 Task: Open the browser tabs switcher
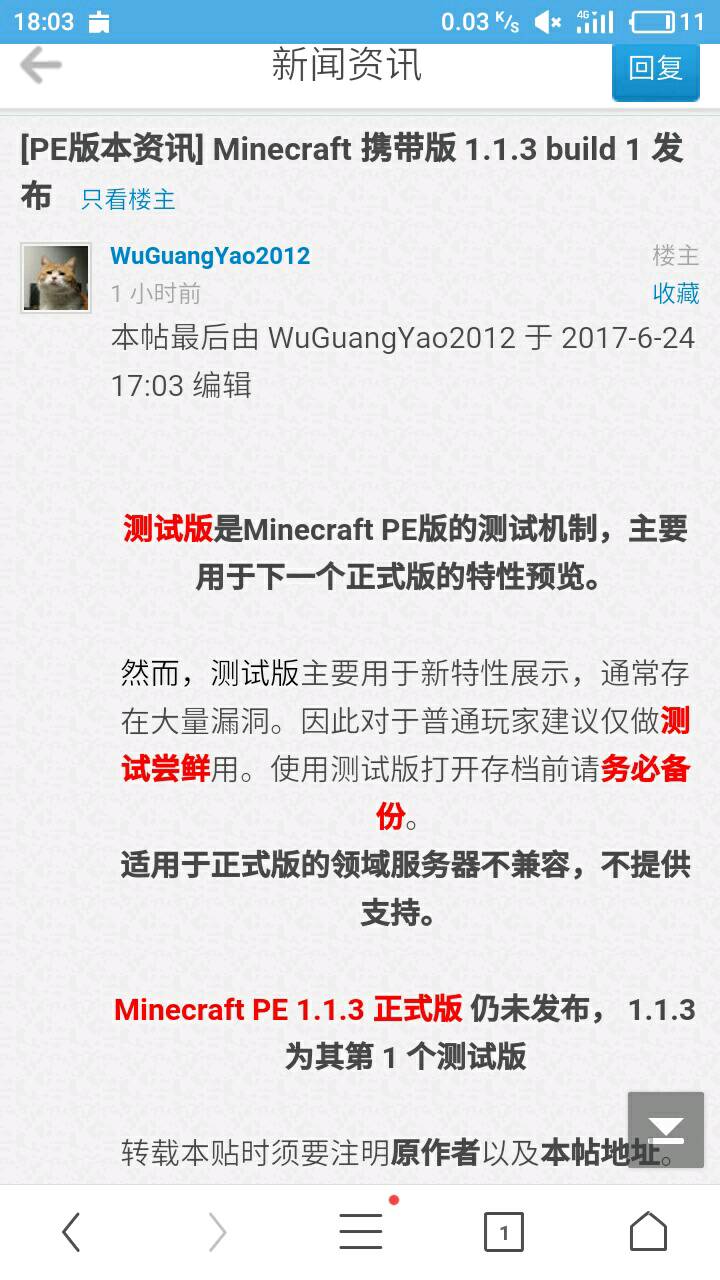click(504, 1232)
